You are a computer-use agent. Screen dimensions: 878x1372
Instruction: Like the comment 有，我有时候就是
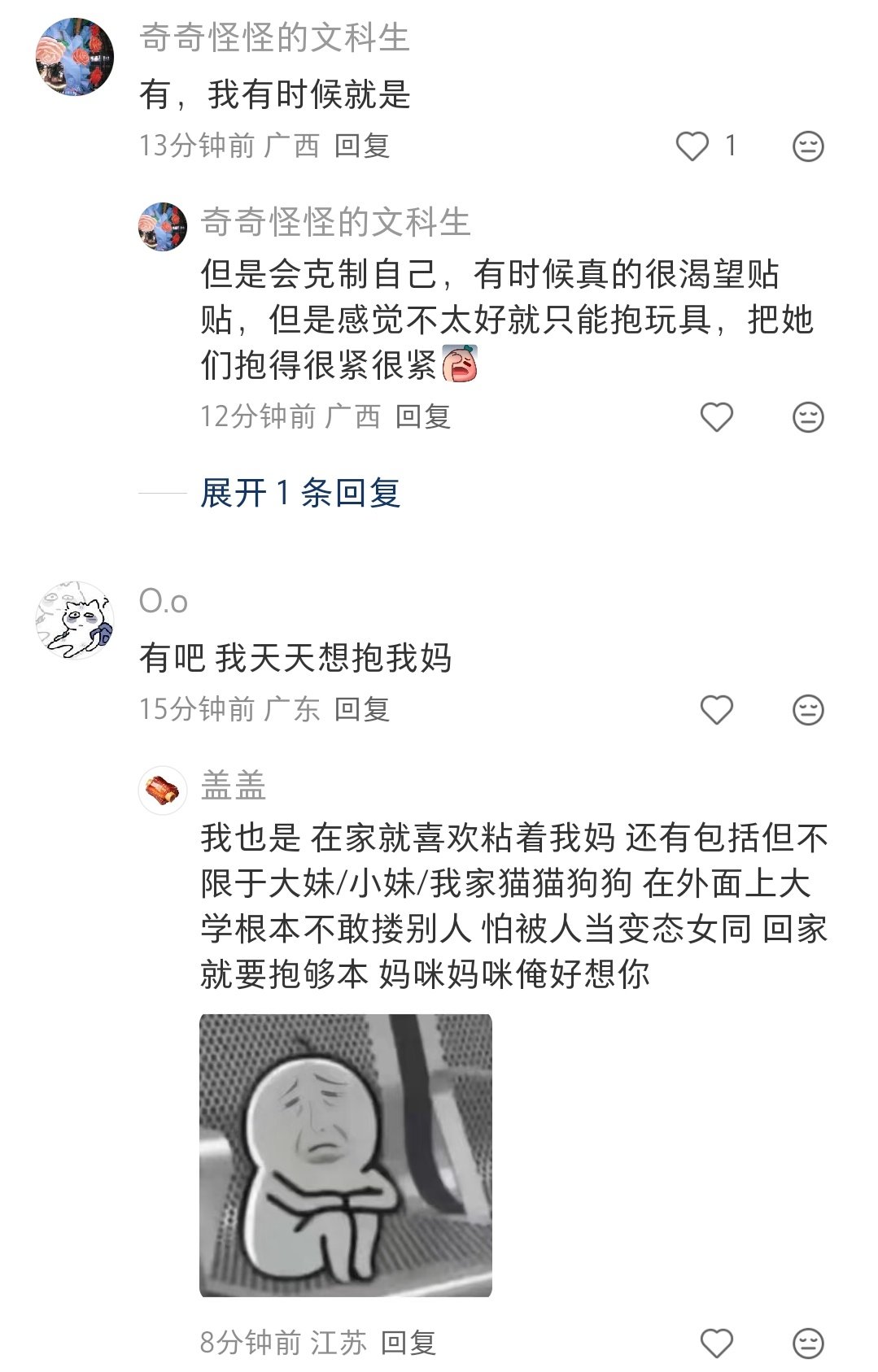692,146
